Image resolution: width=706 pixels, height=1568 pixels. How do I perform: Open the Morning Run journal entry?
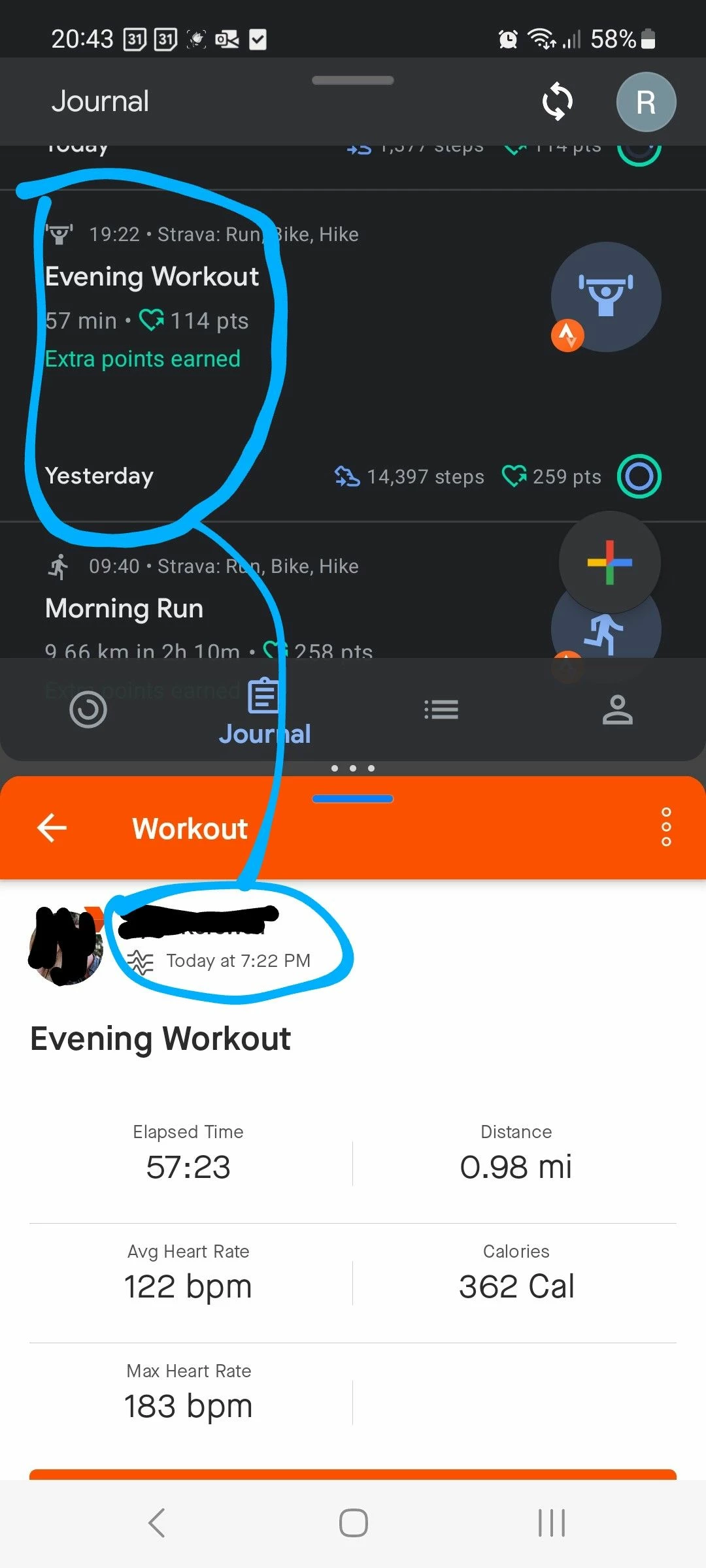pos(124,608)
